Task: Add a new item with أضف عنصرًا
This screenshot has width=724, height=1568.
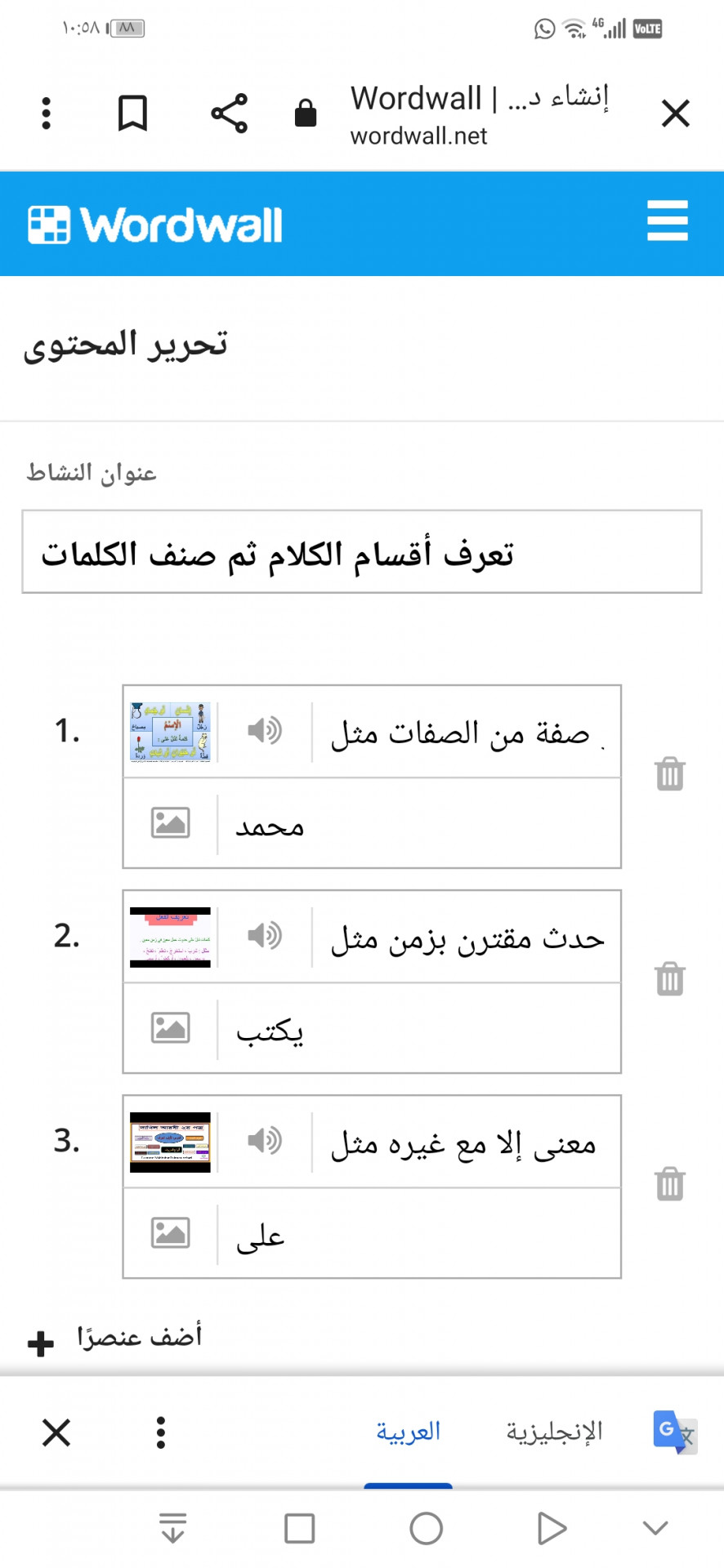Action: 114,1339
